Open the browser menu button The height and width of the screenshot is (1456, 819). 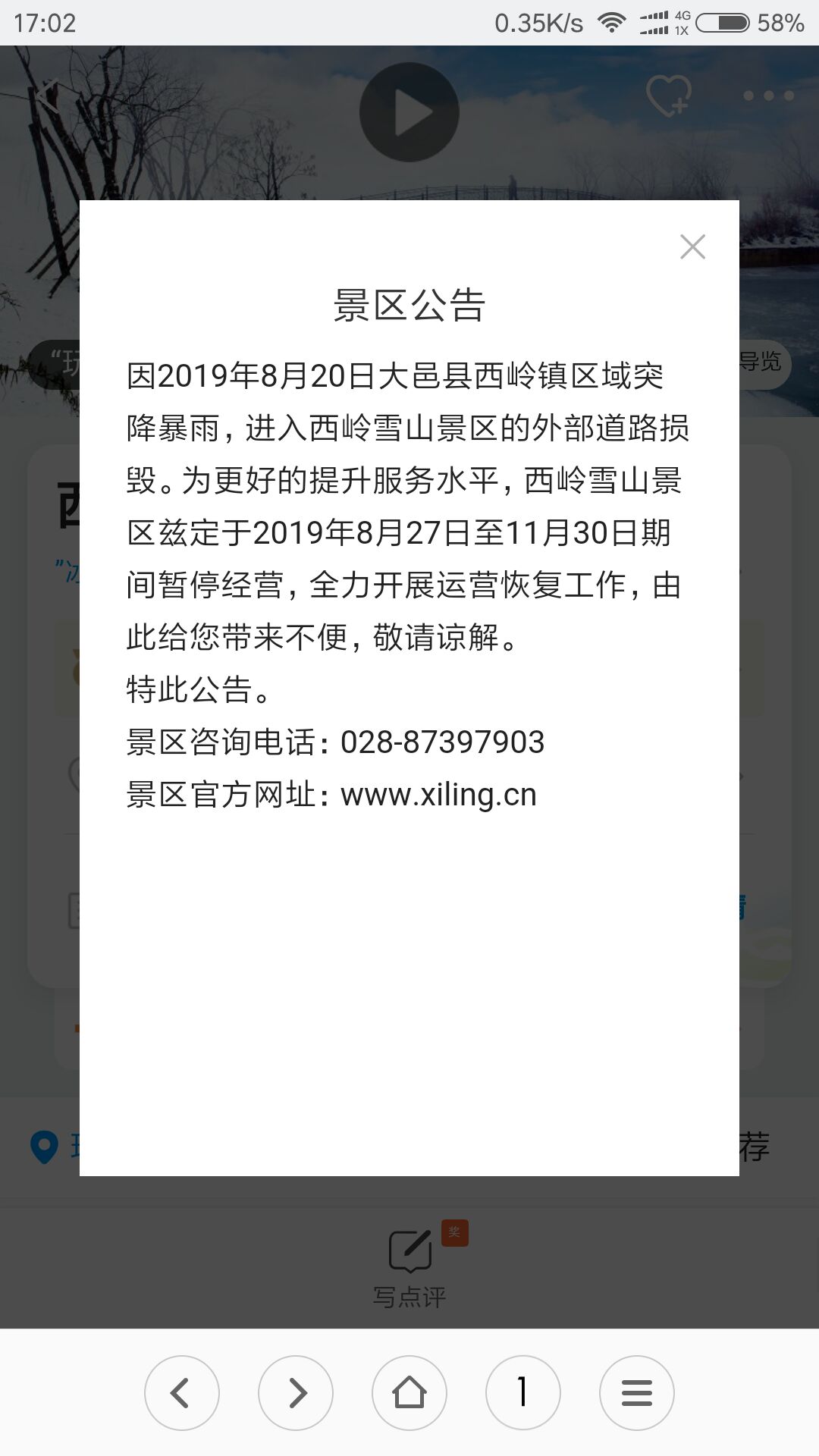coord(637,1392)
